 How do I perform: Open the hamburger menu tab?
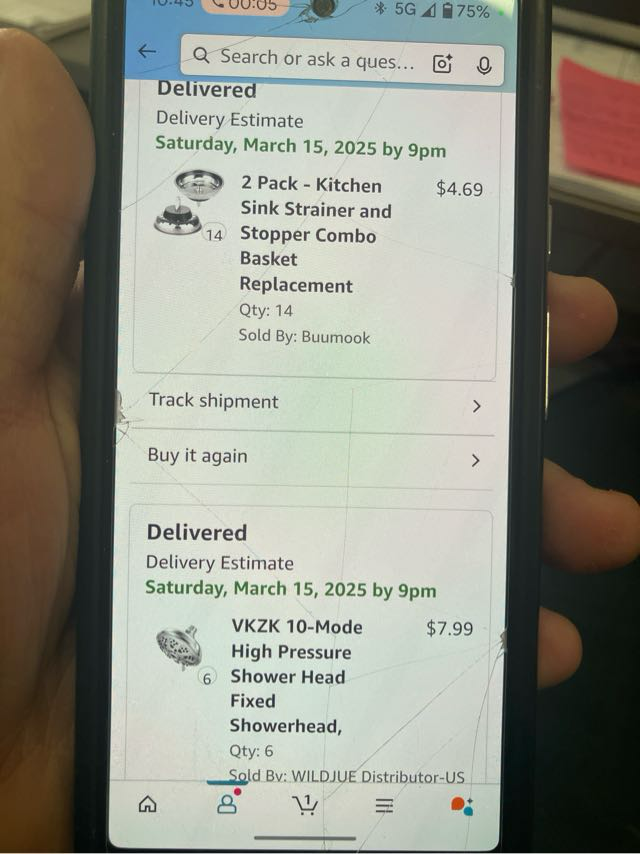[384, 806]
